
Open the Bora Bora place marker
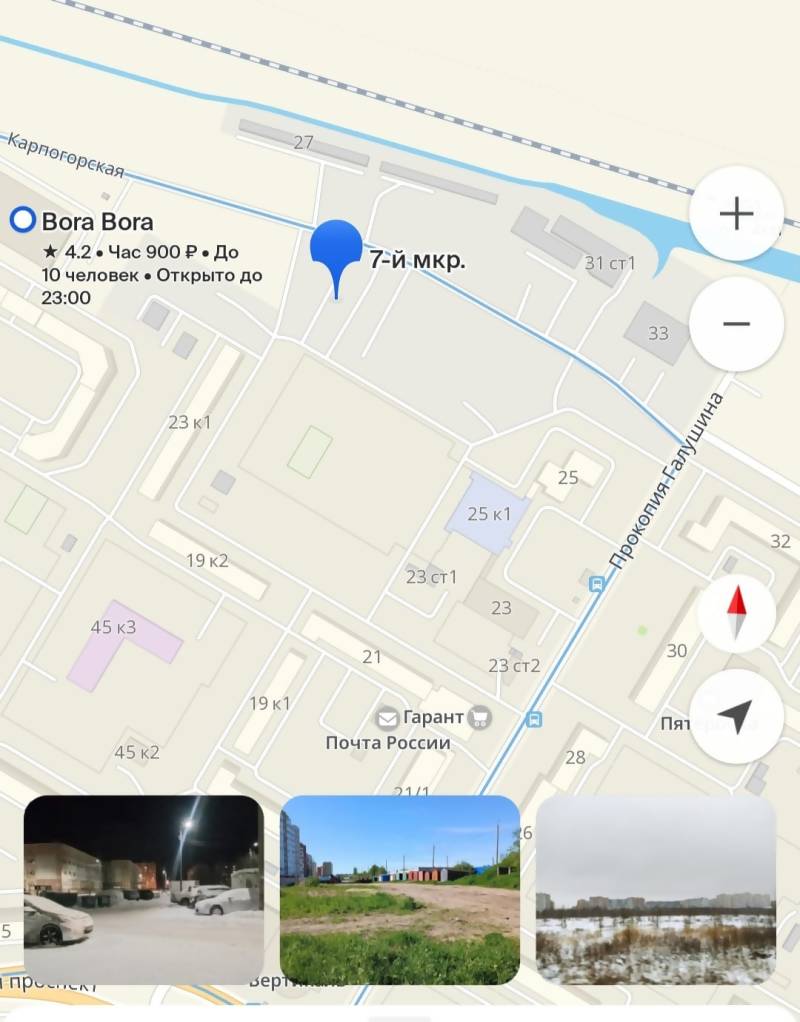(22, 221)
